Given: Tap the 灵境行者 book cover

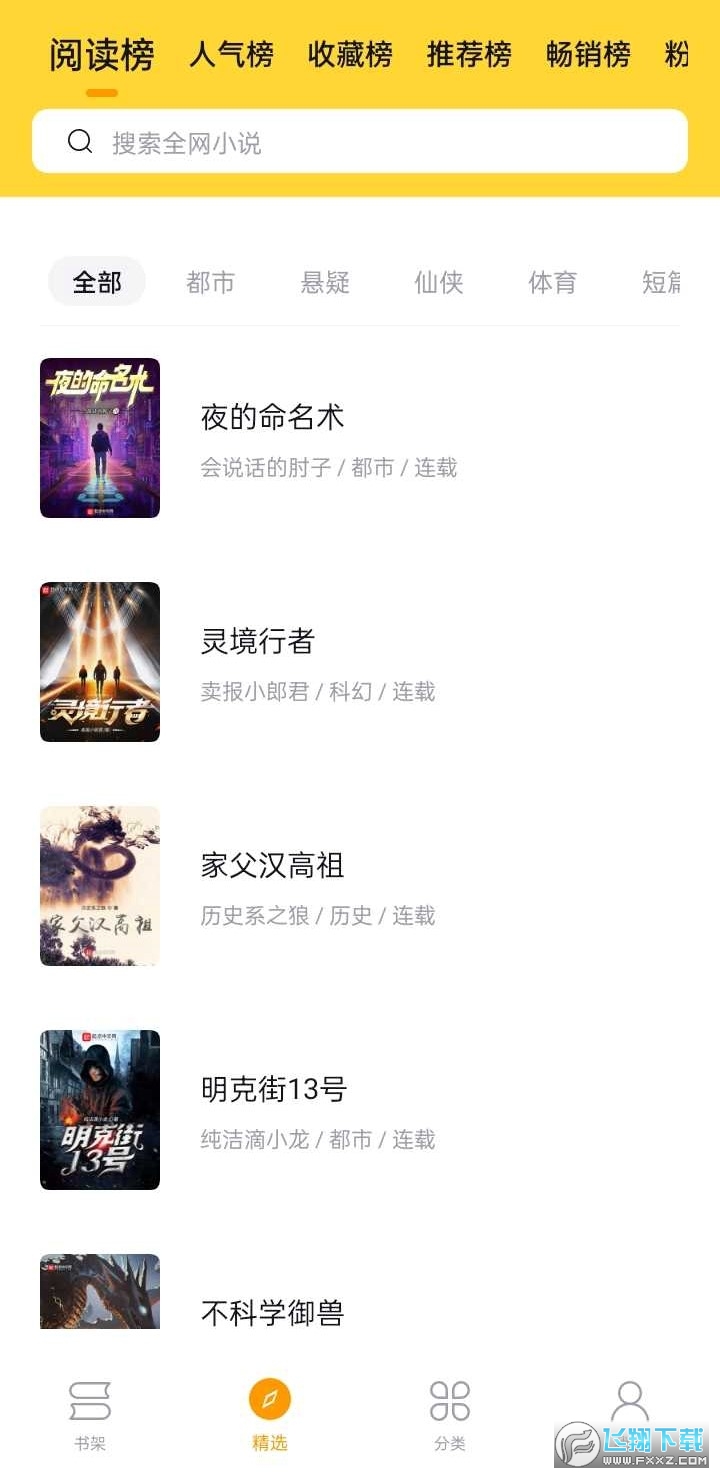Looking at the screenshot, I should (x=99, y=661).
